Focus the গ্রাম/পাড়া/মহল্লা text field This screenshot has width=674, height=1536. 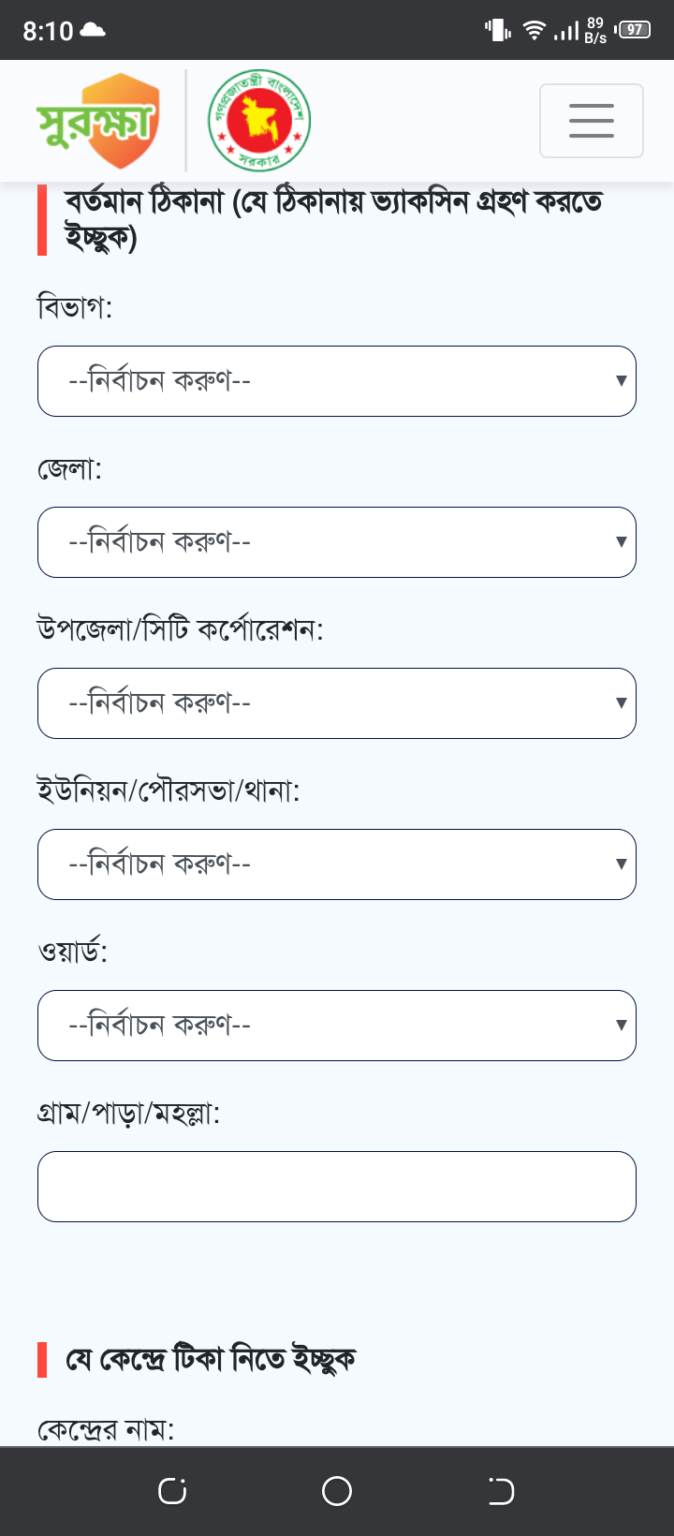pos(336,1186)
